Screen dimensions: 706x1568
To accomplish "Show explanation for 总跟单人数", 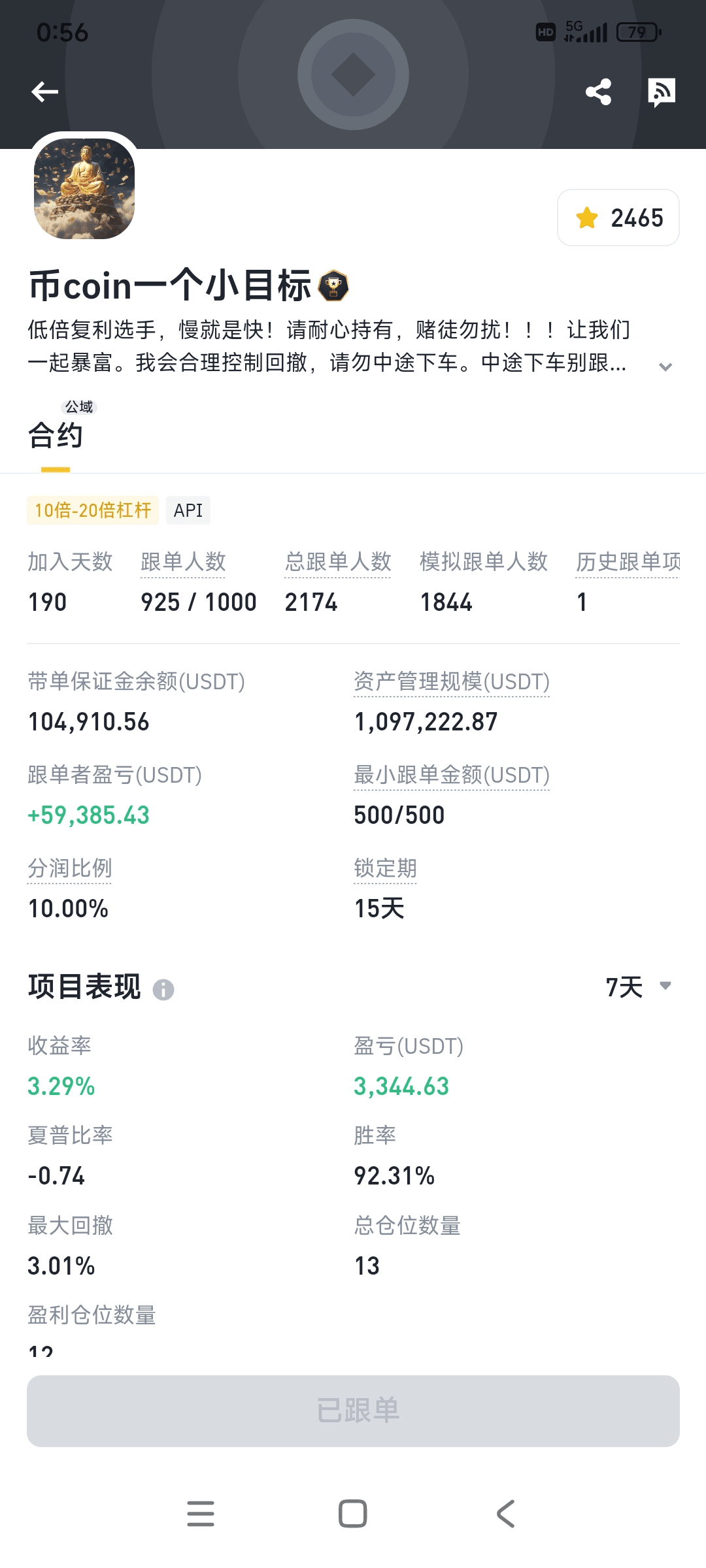I will point(337,562).
